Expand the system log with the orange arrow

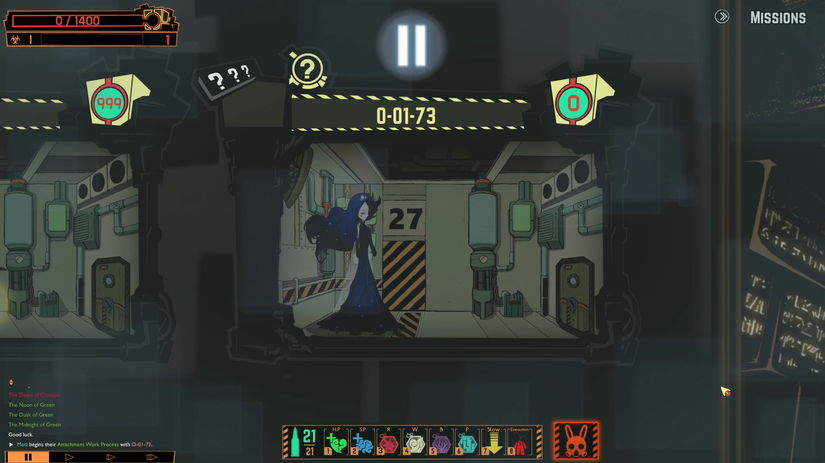tap(11, 382)
